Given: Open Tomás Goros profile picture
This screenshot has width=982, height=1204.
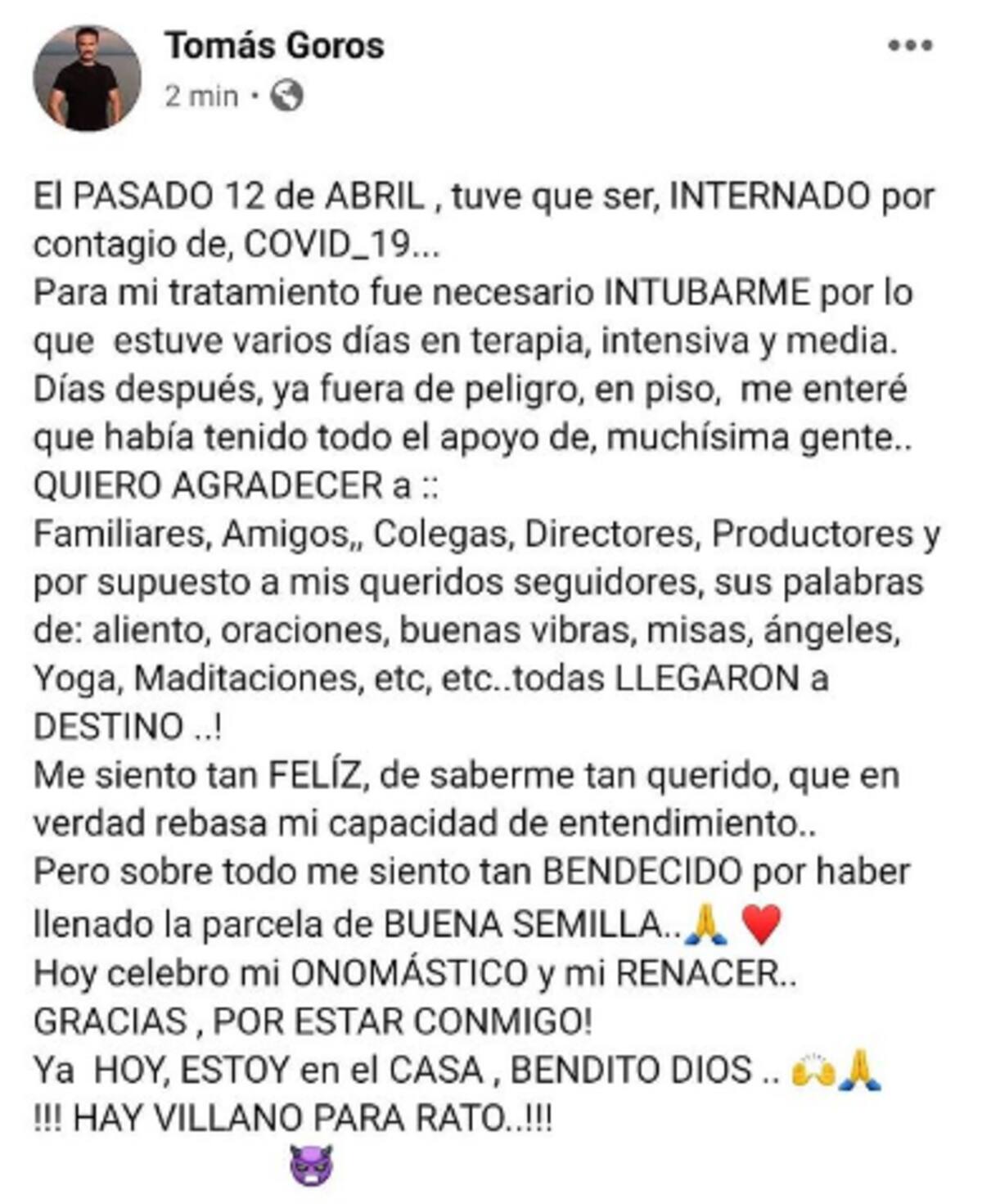Looking at the screenshot, I should 86,78.
